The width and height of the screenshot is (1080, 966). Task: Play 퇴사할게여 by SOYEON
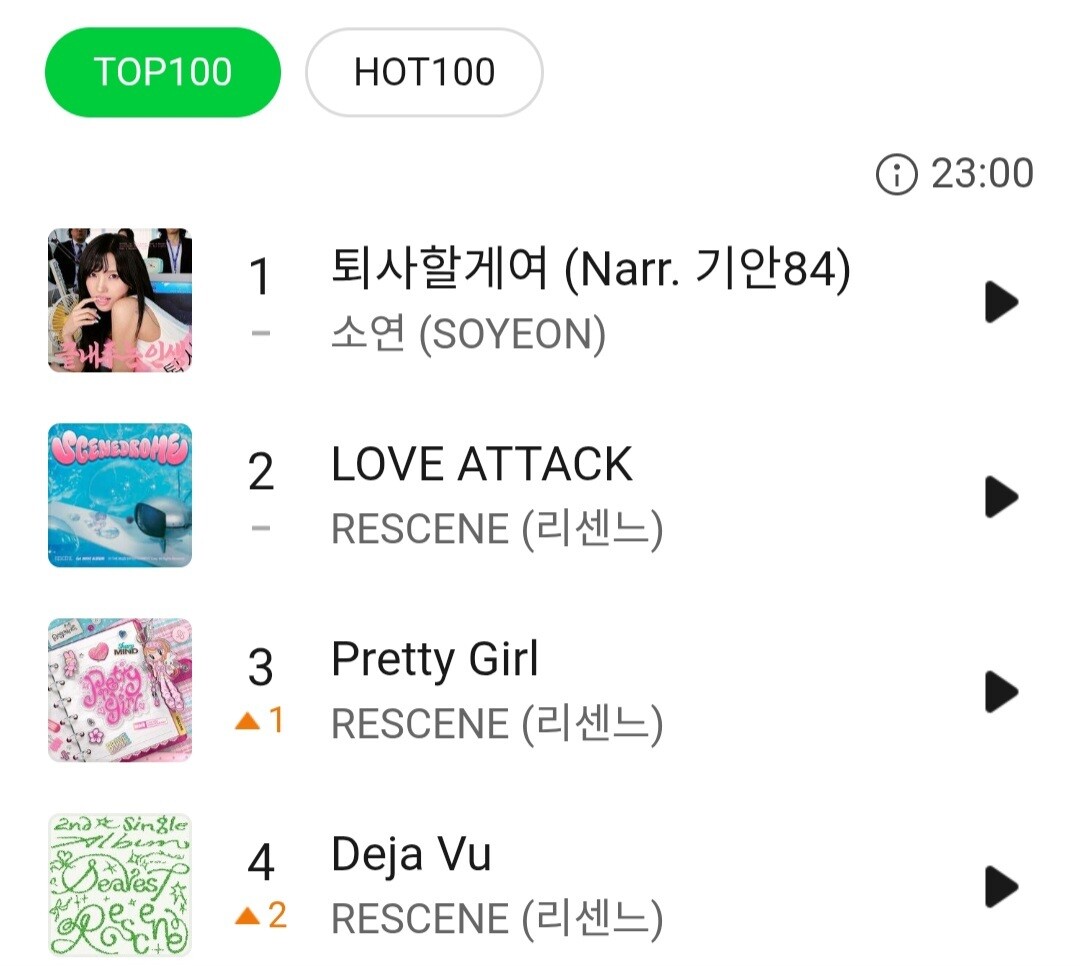(x=1001, y=302)
